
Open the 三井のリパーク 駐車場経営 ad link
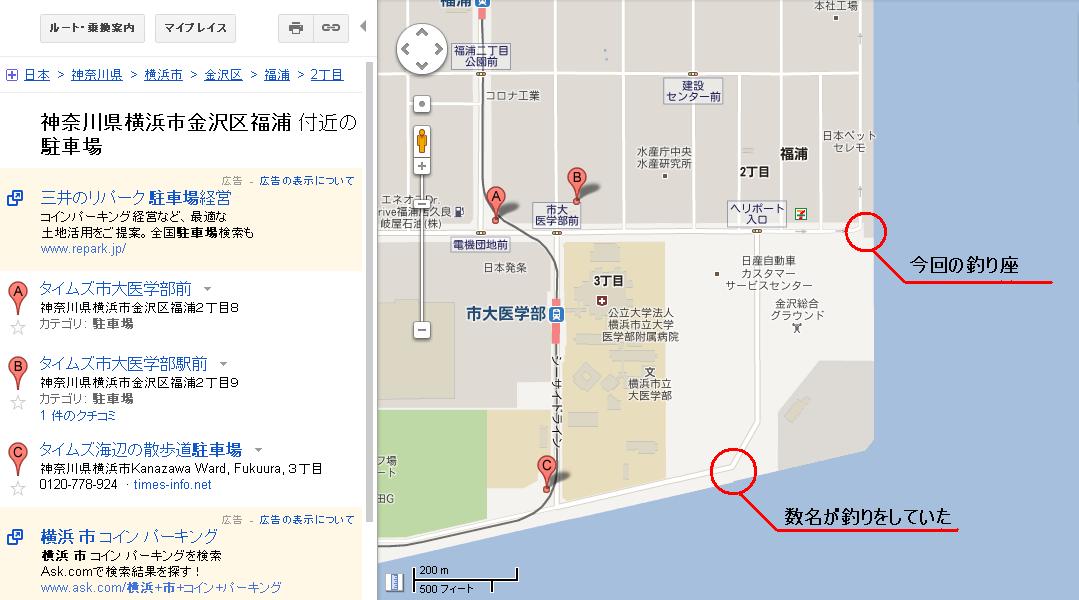pos(135,198)
